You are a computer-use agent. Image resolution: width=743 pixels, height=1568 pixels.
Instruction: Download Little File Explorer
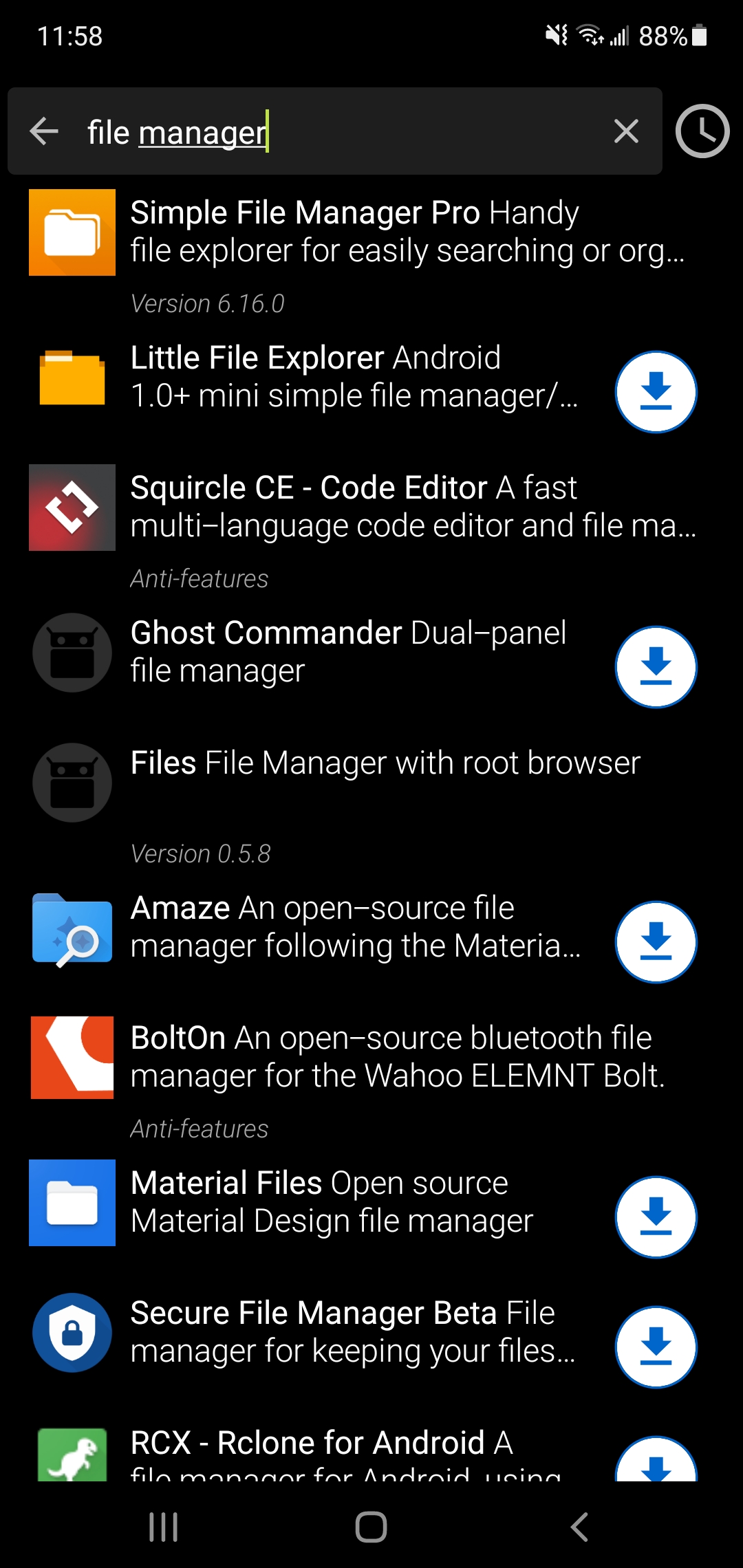tap(656, 391)
